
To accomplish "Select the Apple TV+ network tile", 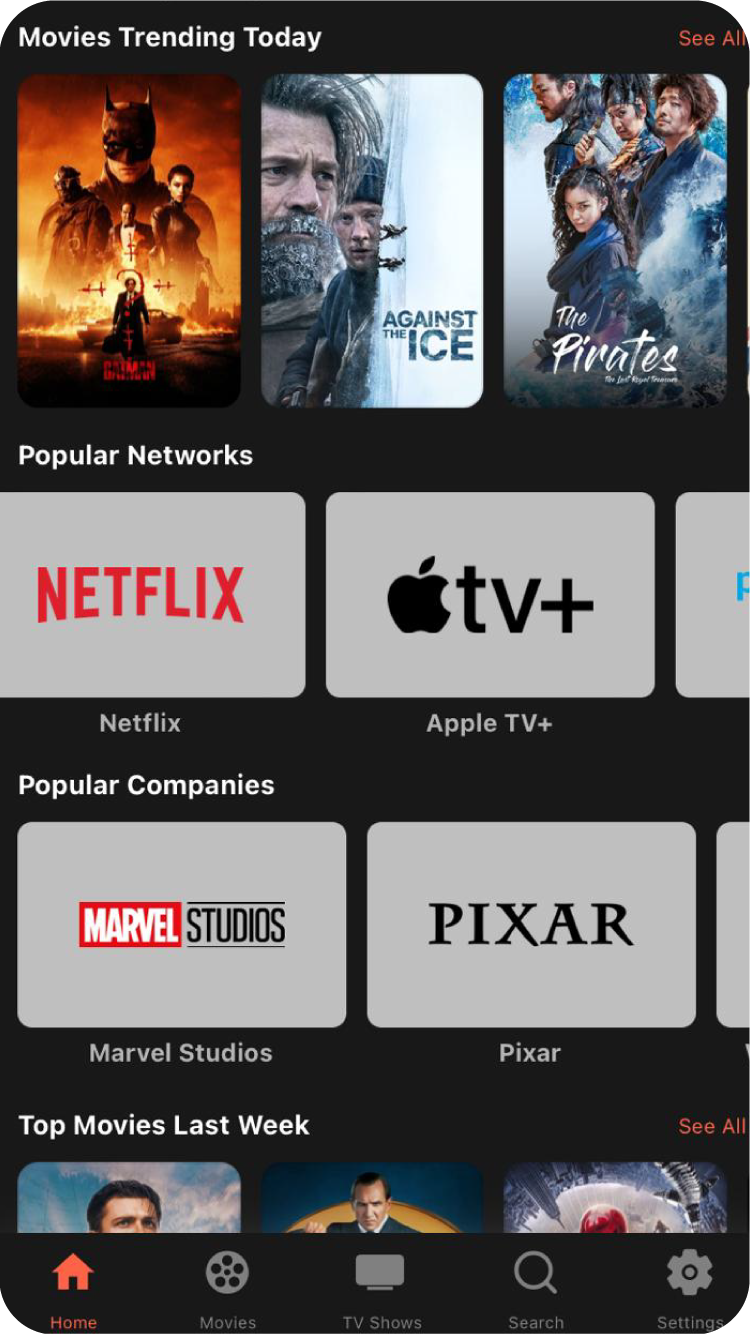I will (490, 594).
